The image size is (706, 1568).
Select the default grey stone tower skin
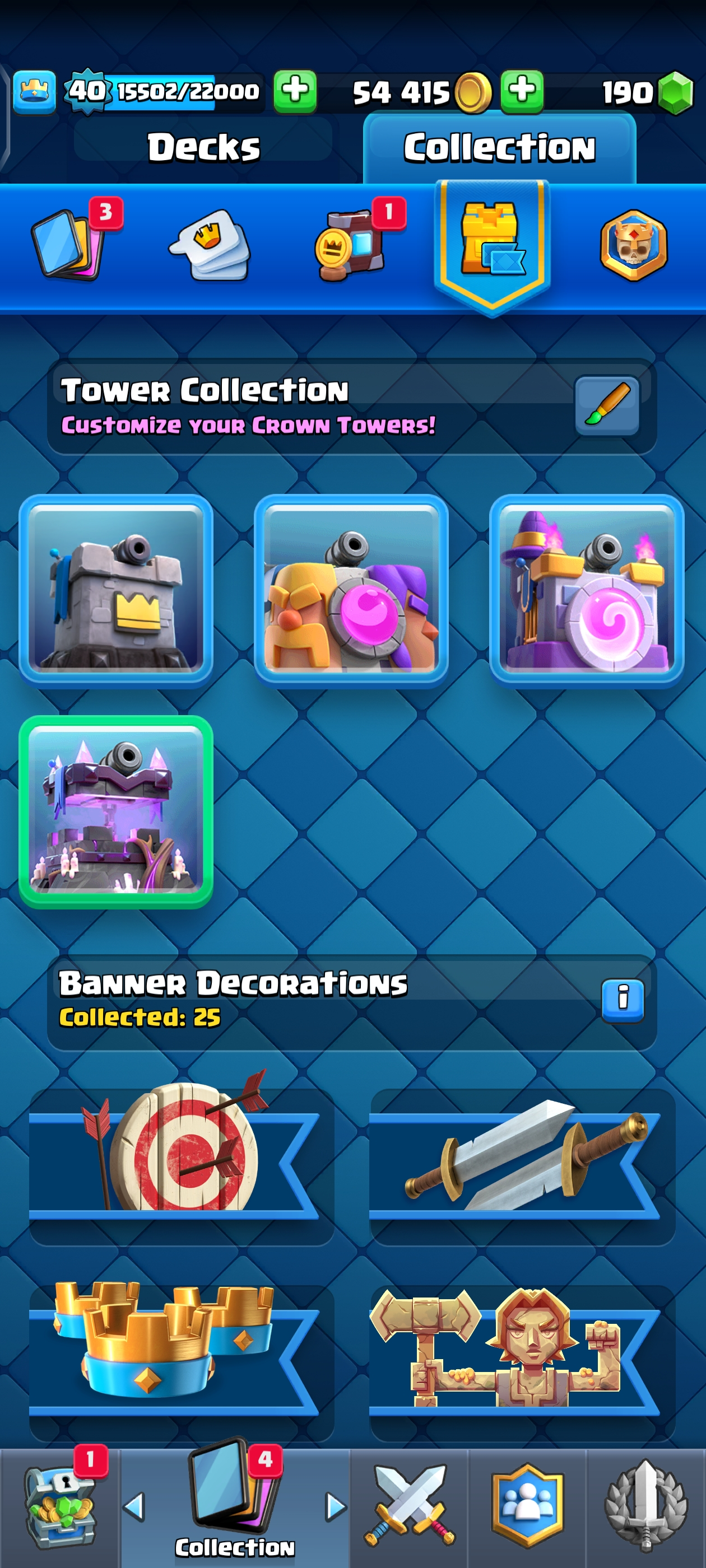click(x=116, y=590)
